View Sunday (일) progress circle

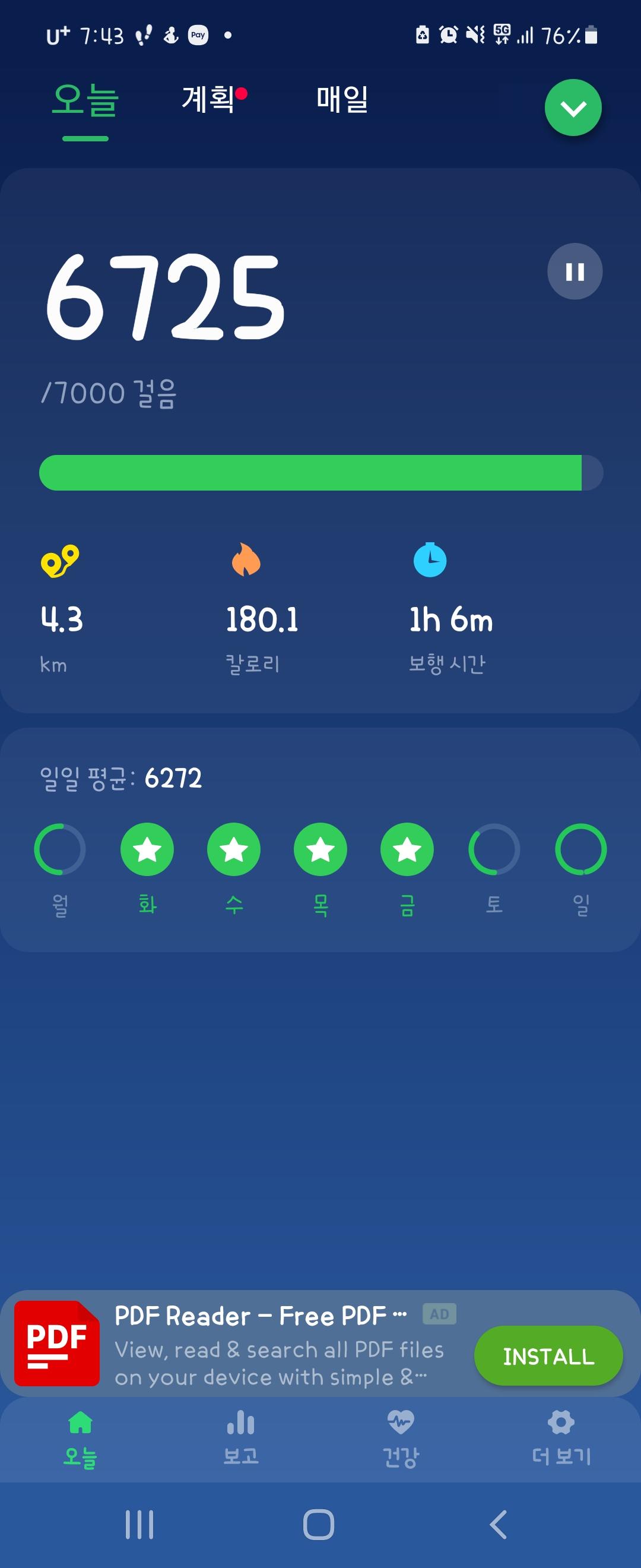(x=581, y=849)
